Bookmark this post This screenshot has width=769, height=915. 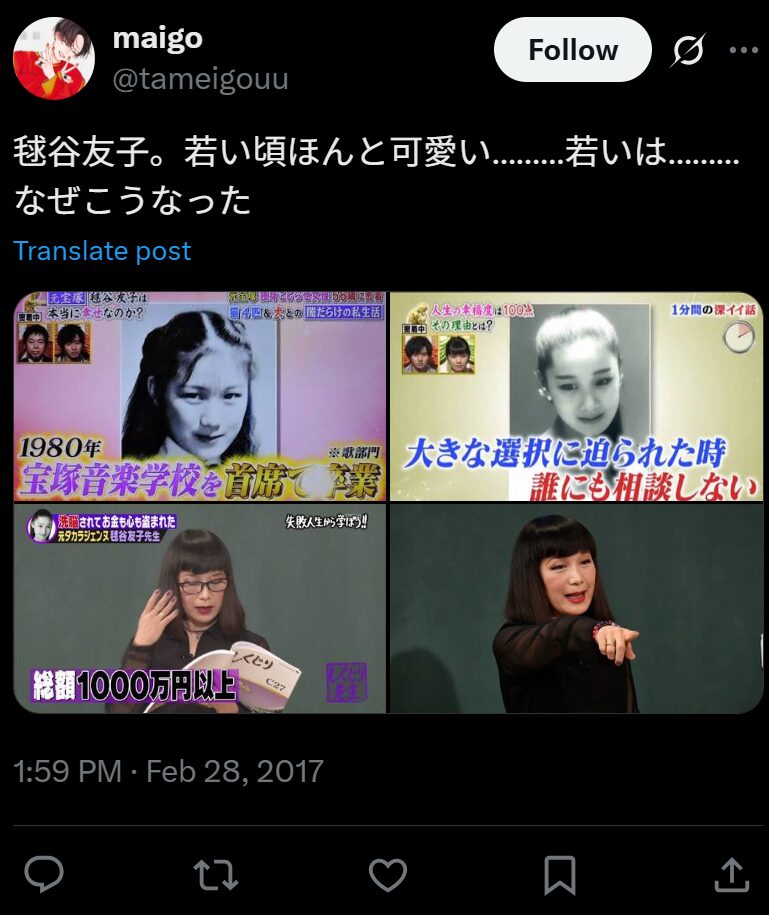tap(559, 874)
